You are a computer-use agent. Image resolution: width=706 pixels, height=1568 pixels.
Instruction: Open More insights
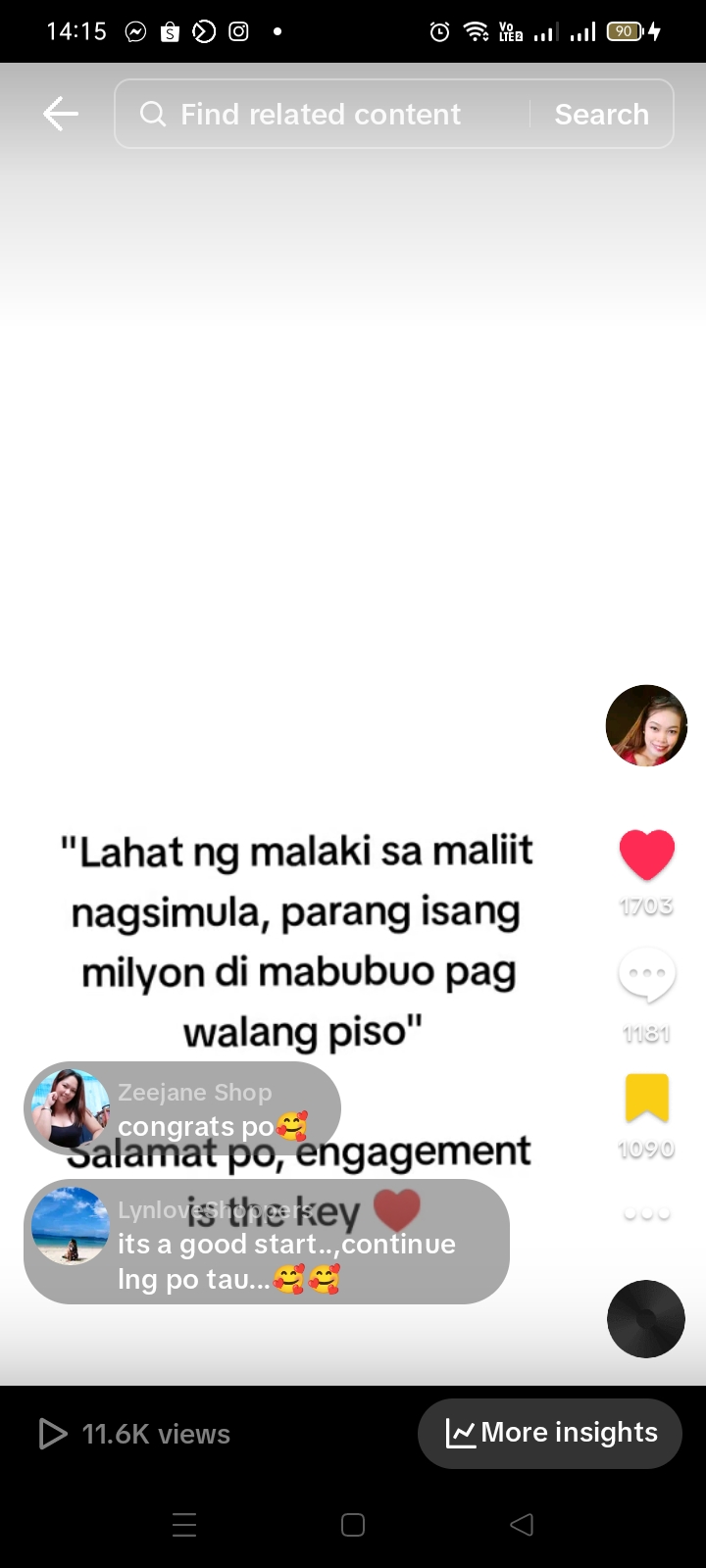[550, 1433]
